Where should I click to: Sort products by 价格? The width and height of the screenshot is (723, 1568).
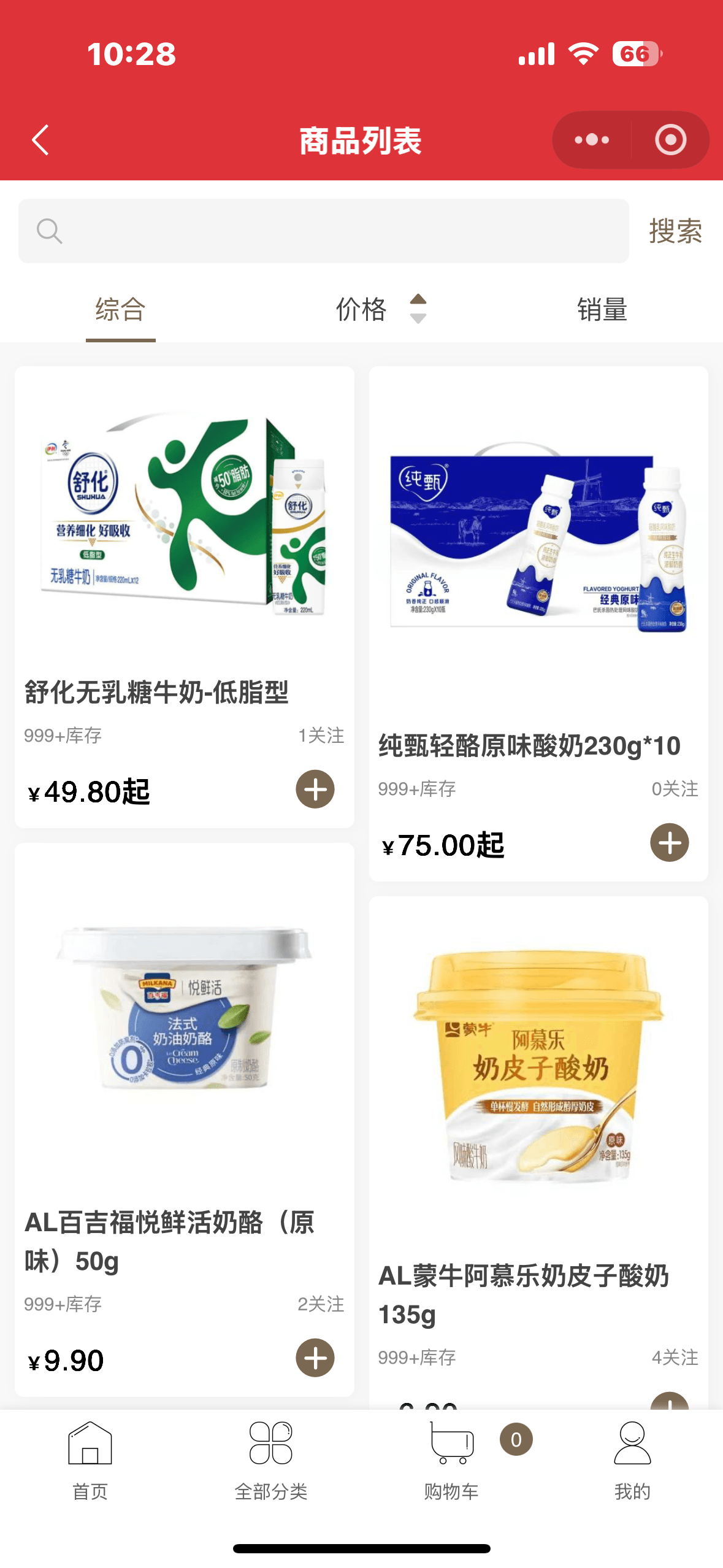(379, 310)
